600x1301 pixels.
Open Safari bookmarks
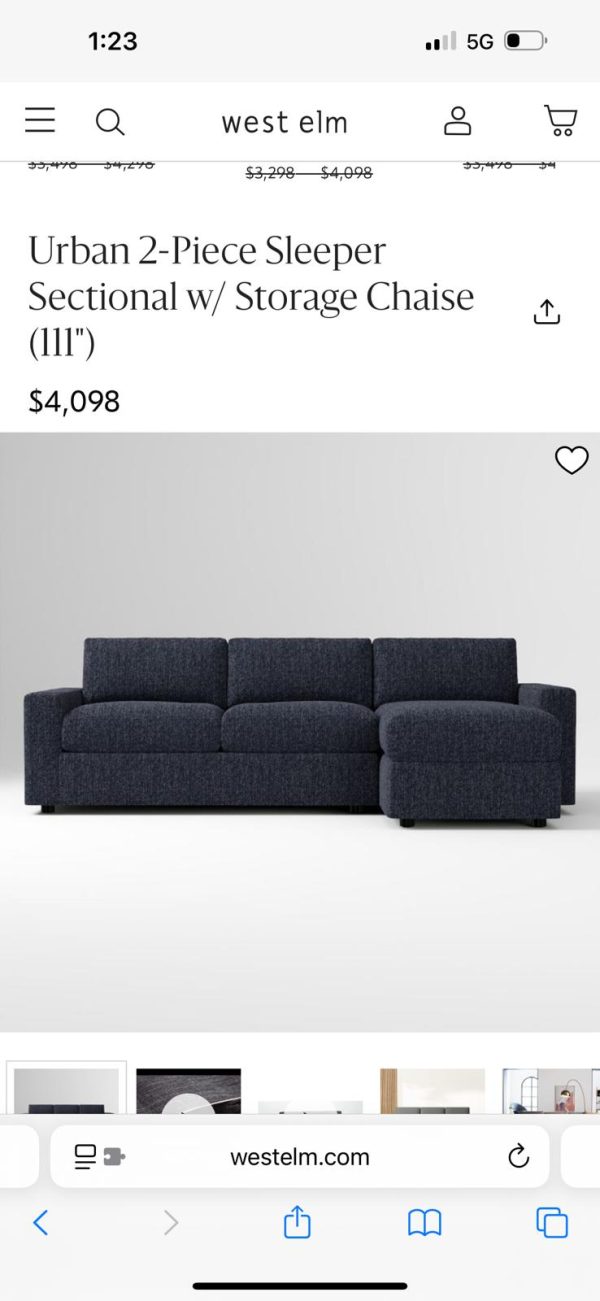[425, 1222]
